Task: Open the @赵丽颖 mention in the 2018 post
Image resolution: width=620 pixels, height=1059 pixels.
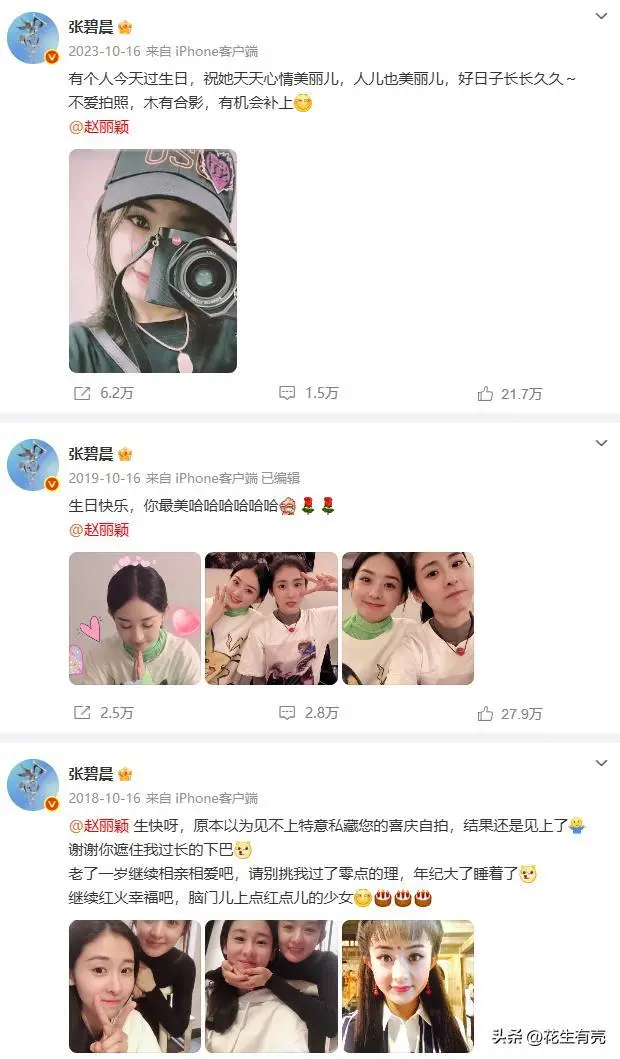Action: (99, 826)
